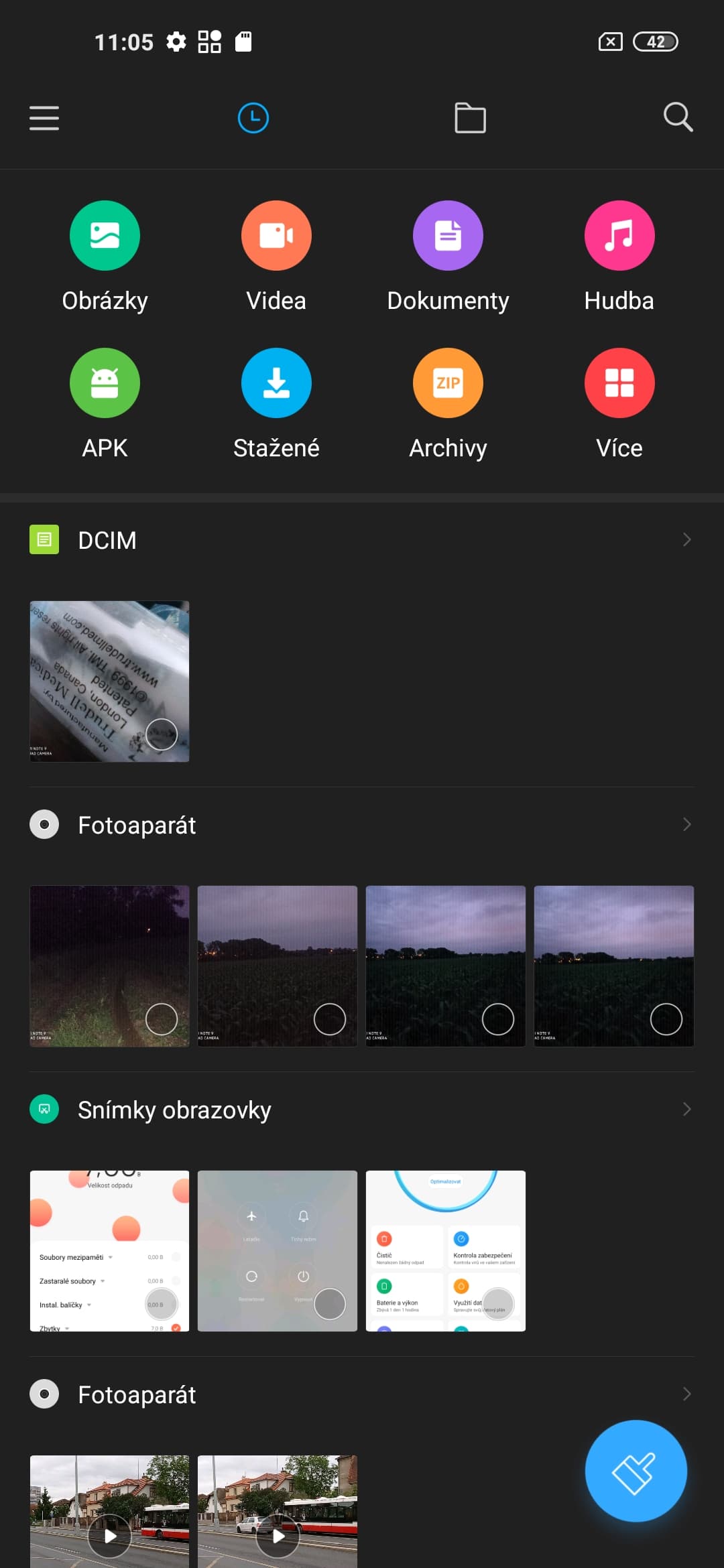Open the hamburger drawer menu
Screen dimensions: 724x1568
[x=44, y=118]
